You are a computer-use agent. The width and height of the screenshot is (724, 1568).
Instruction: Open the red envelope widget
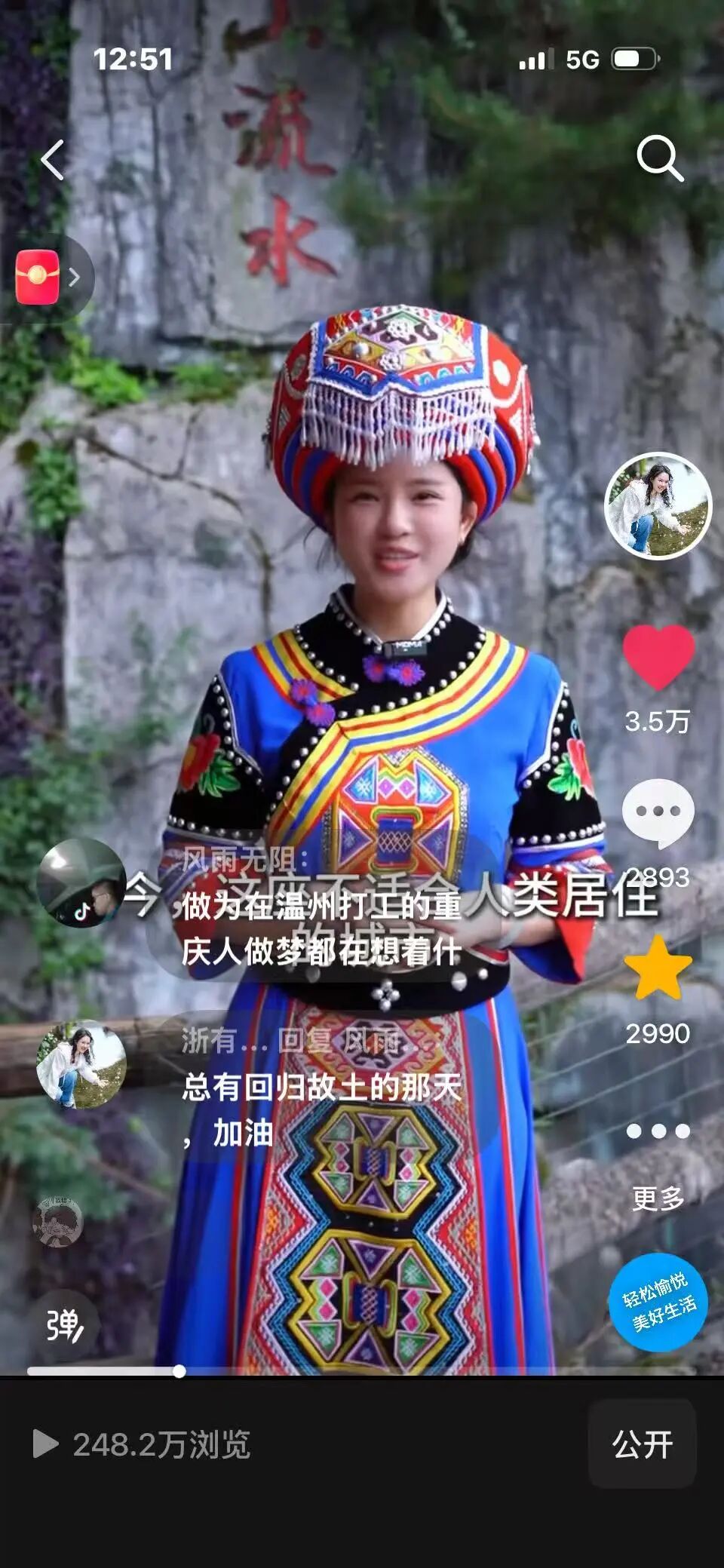pos(39,277)
